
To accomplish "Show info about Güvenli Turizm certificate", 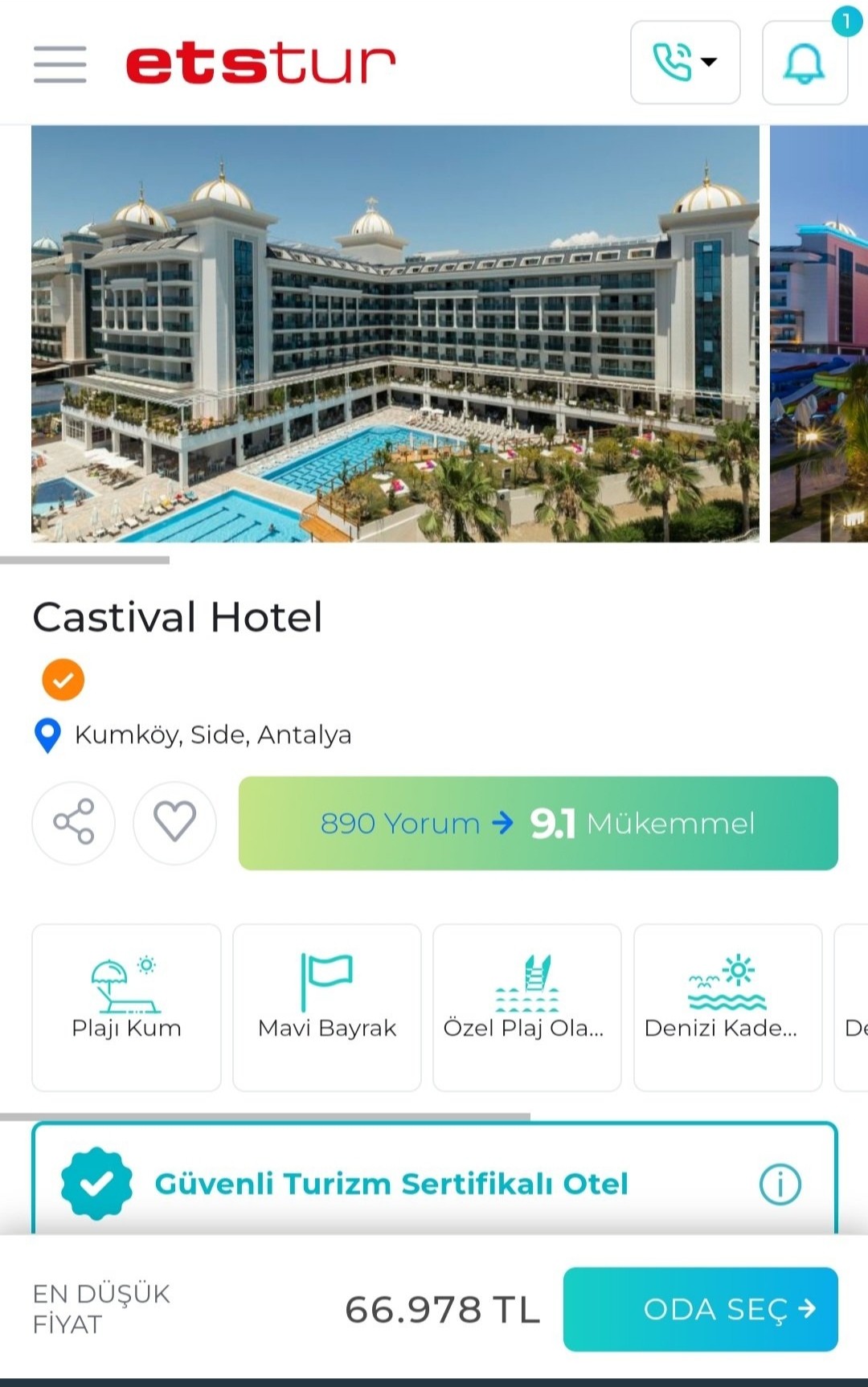I will tap(780, 1184).
